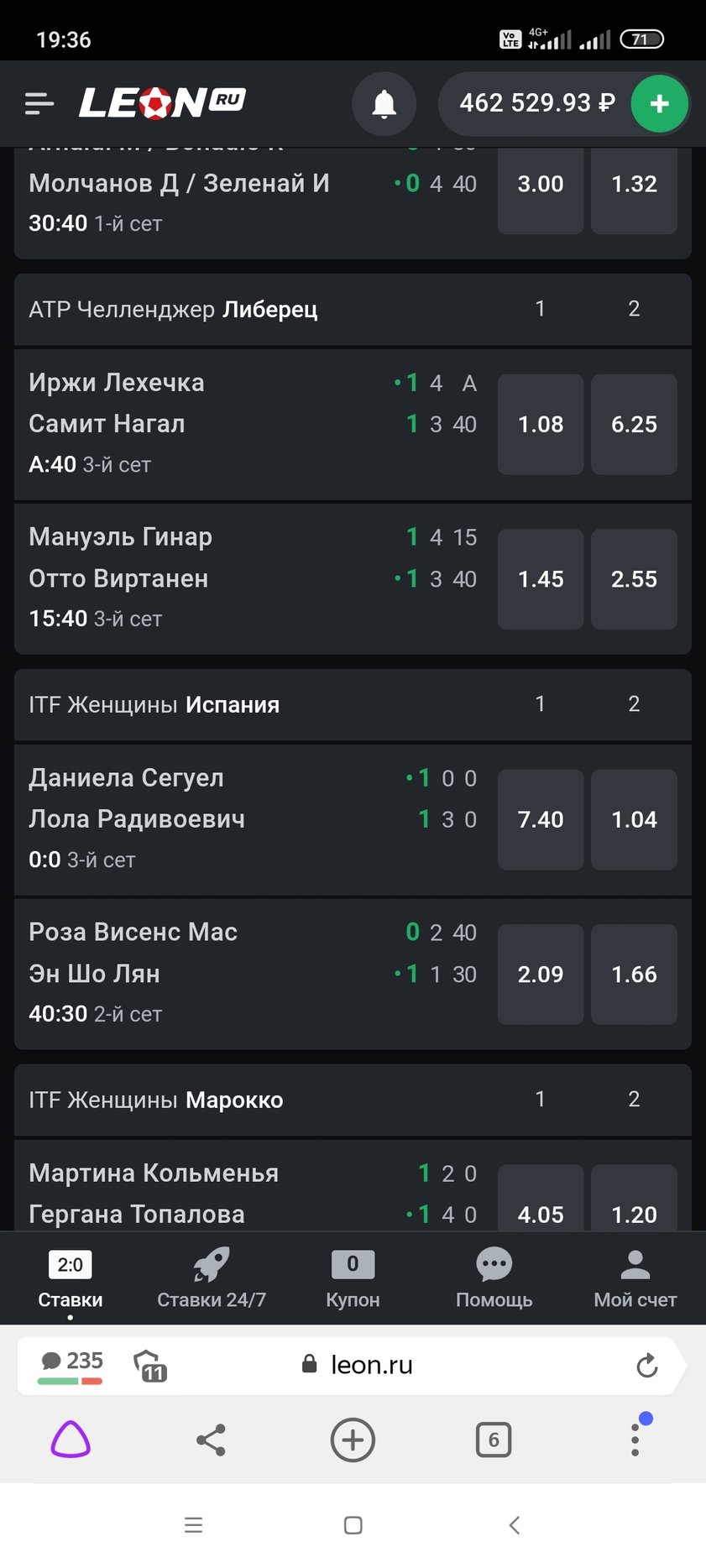Image resolution: width=706 pixels, height=1568 pixels.
Task: Open the notifications bell
Action: coord(384,104)
